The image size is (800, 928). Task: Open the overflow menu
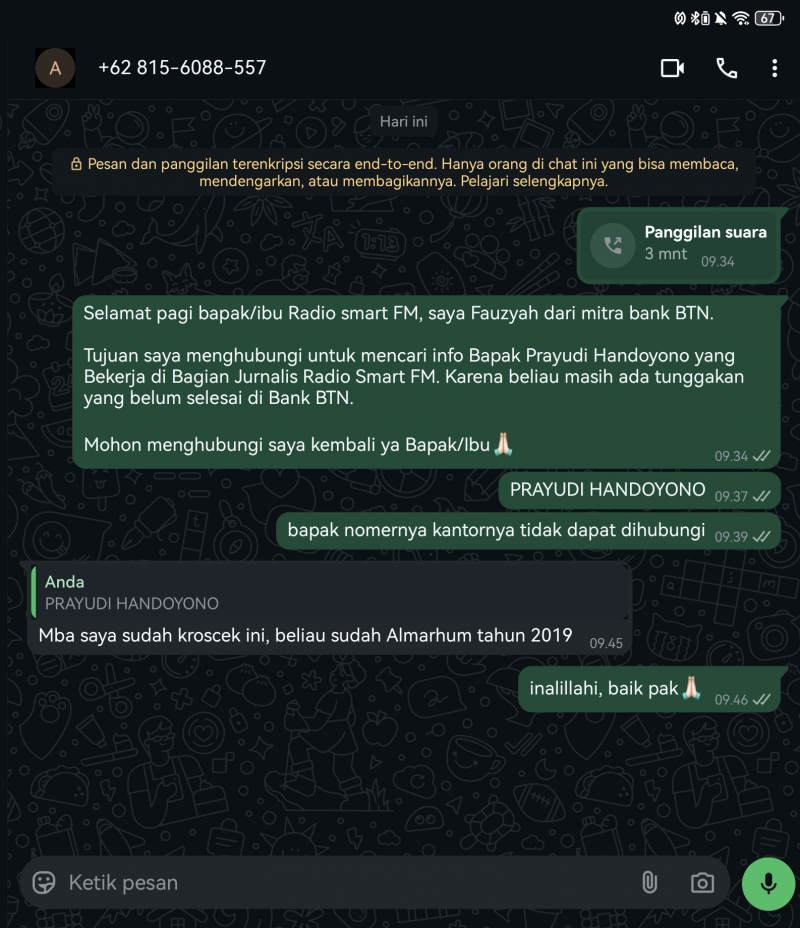point(774,68)
